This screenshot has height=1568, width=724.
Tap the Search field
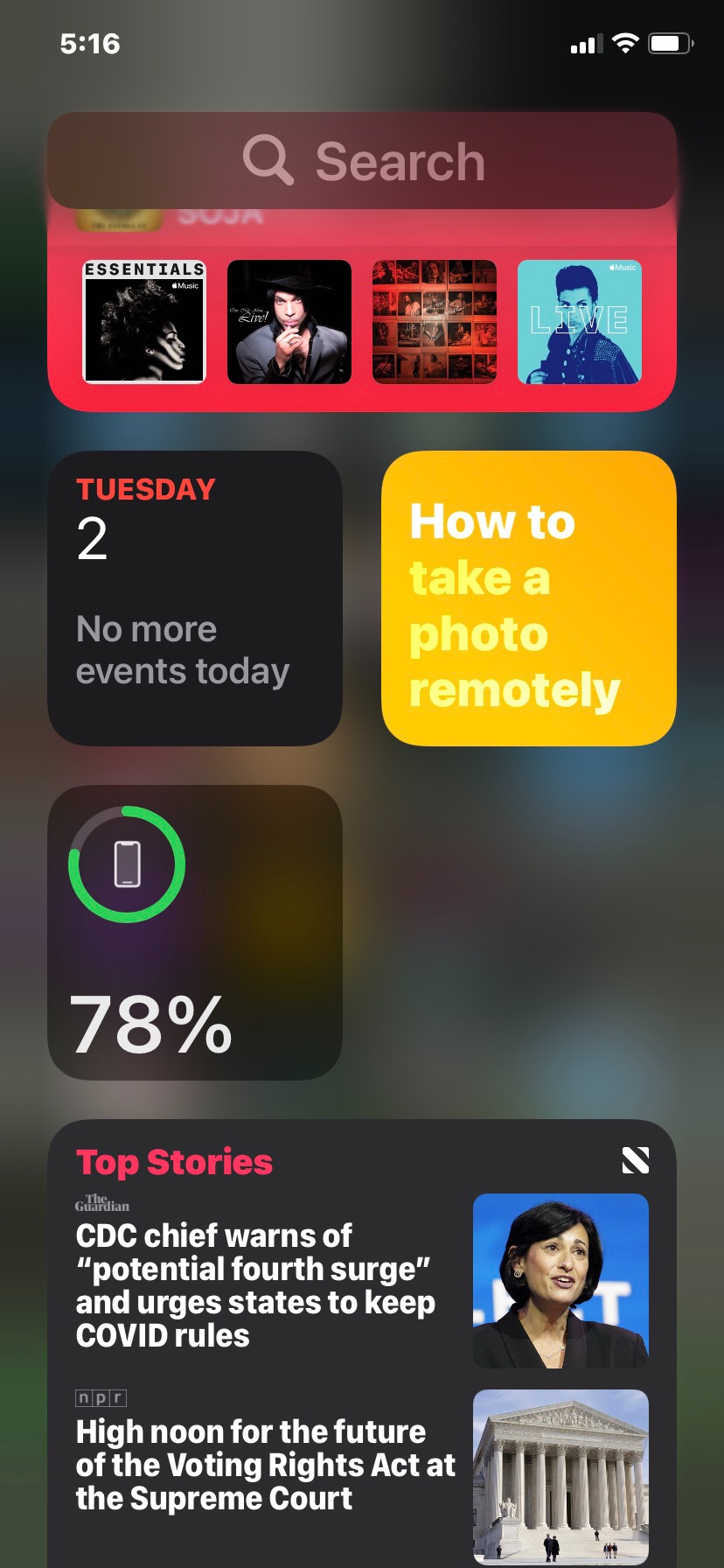(362, 161)
